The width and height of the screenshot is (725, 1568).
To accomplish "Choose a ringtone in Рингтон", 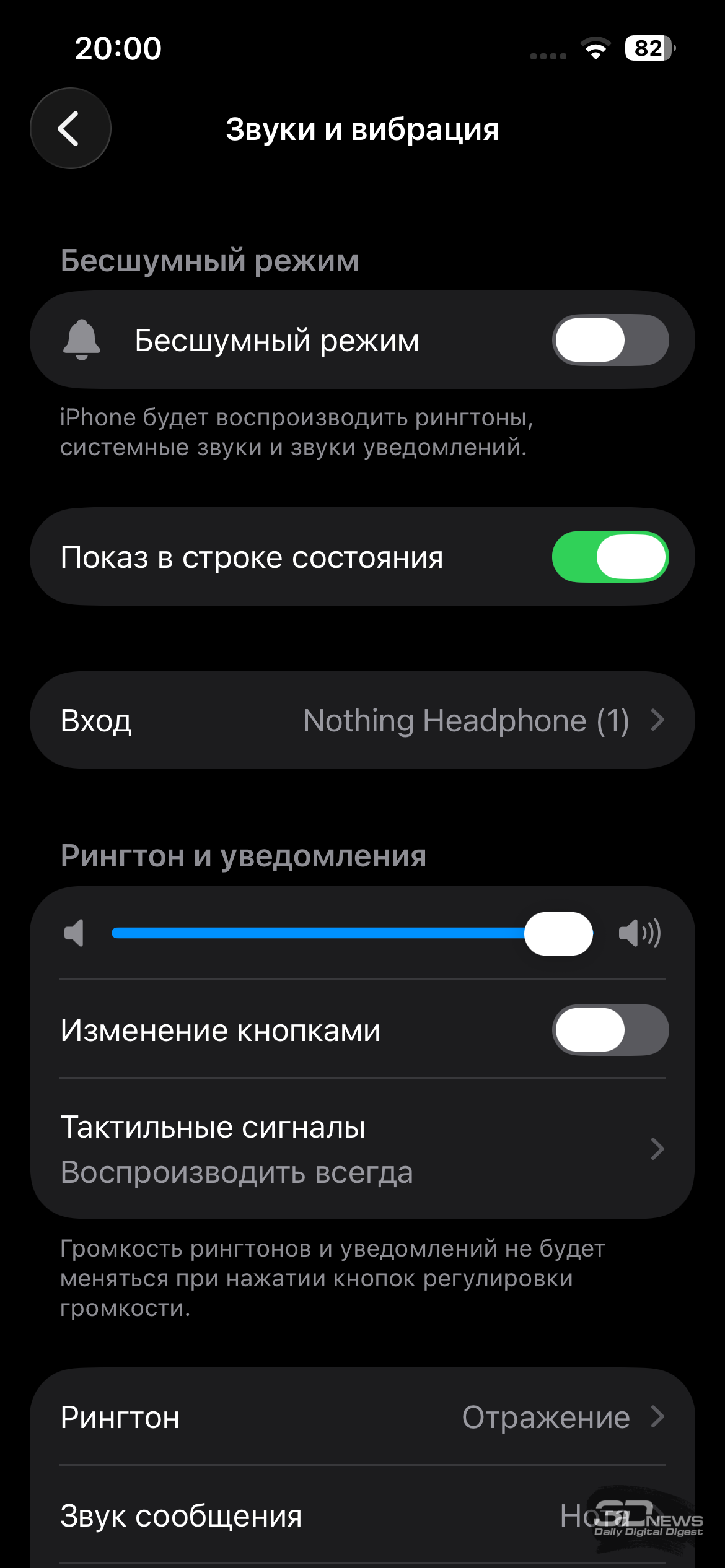I will click(x=362, y=1417).
